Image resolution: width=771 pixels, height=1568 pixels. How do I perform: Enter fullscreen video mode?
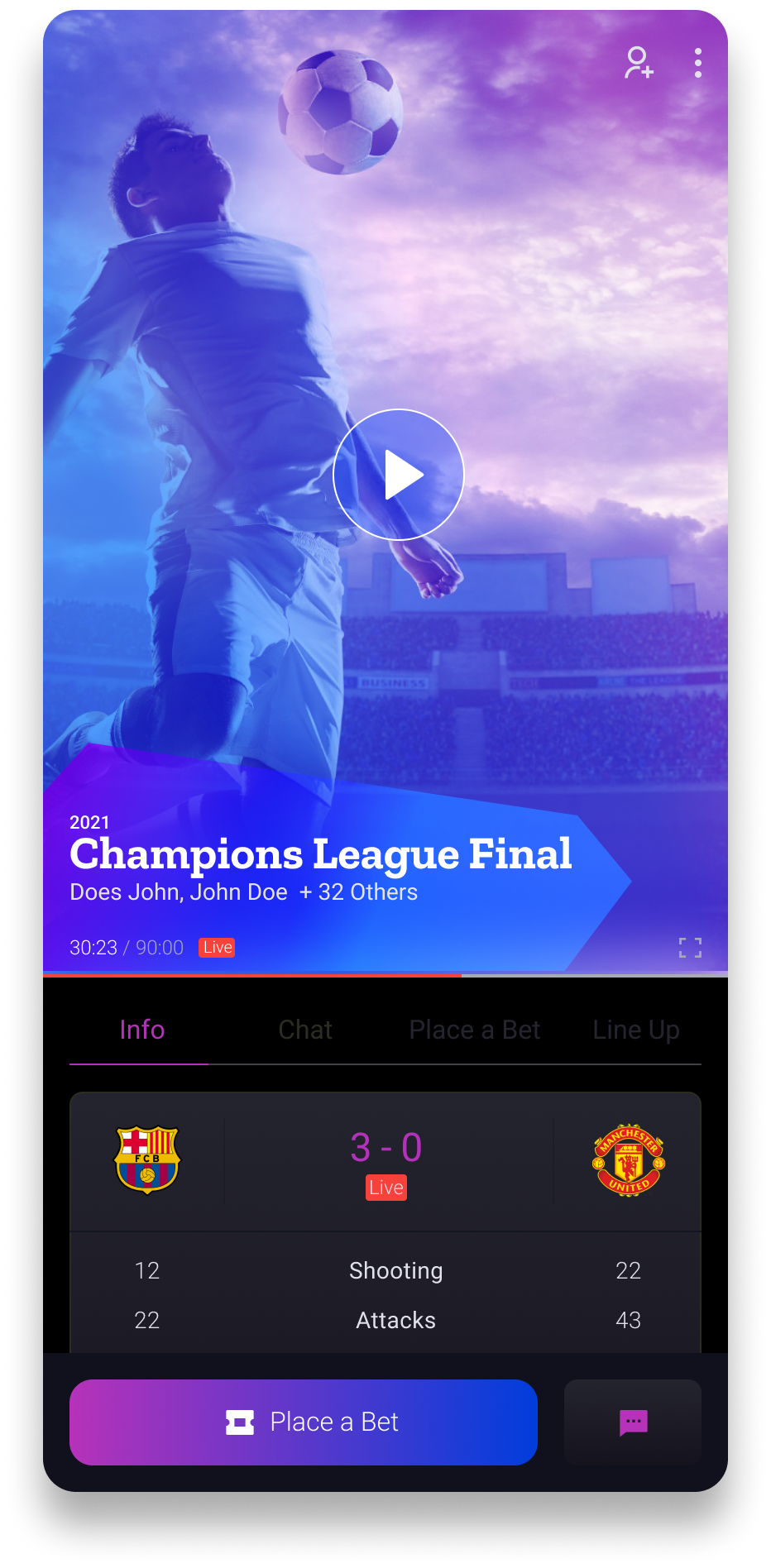pos(690,948)
